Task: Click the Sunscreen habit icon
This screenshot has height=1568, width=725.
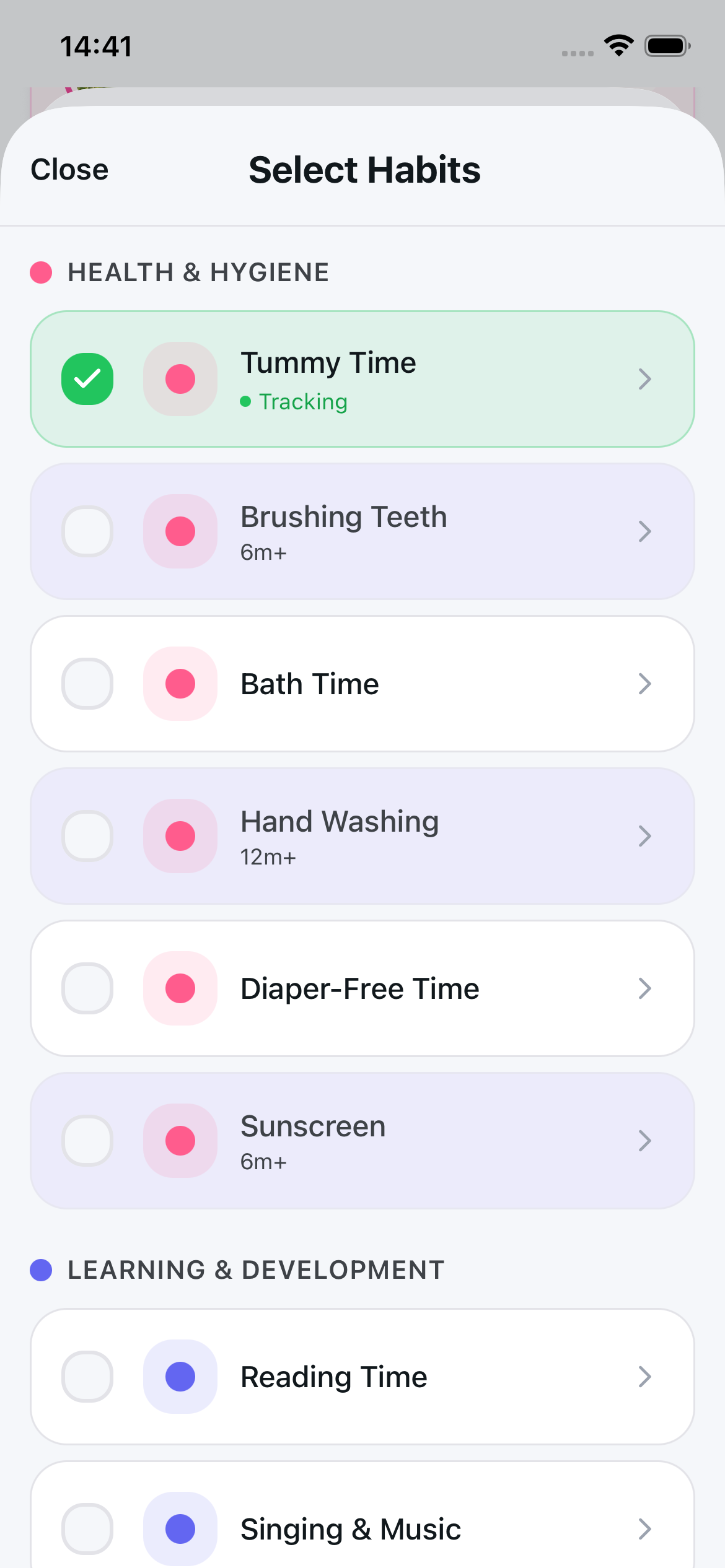Action: tap(180, 1141)
